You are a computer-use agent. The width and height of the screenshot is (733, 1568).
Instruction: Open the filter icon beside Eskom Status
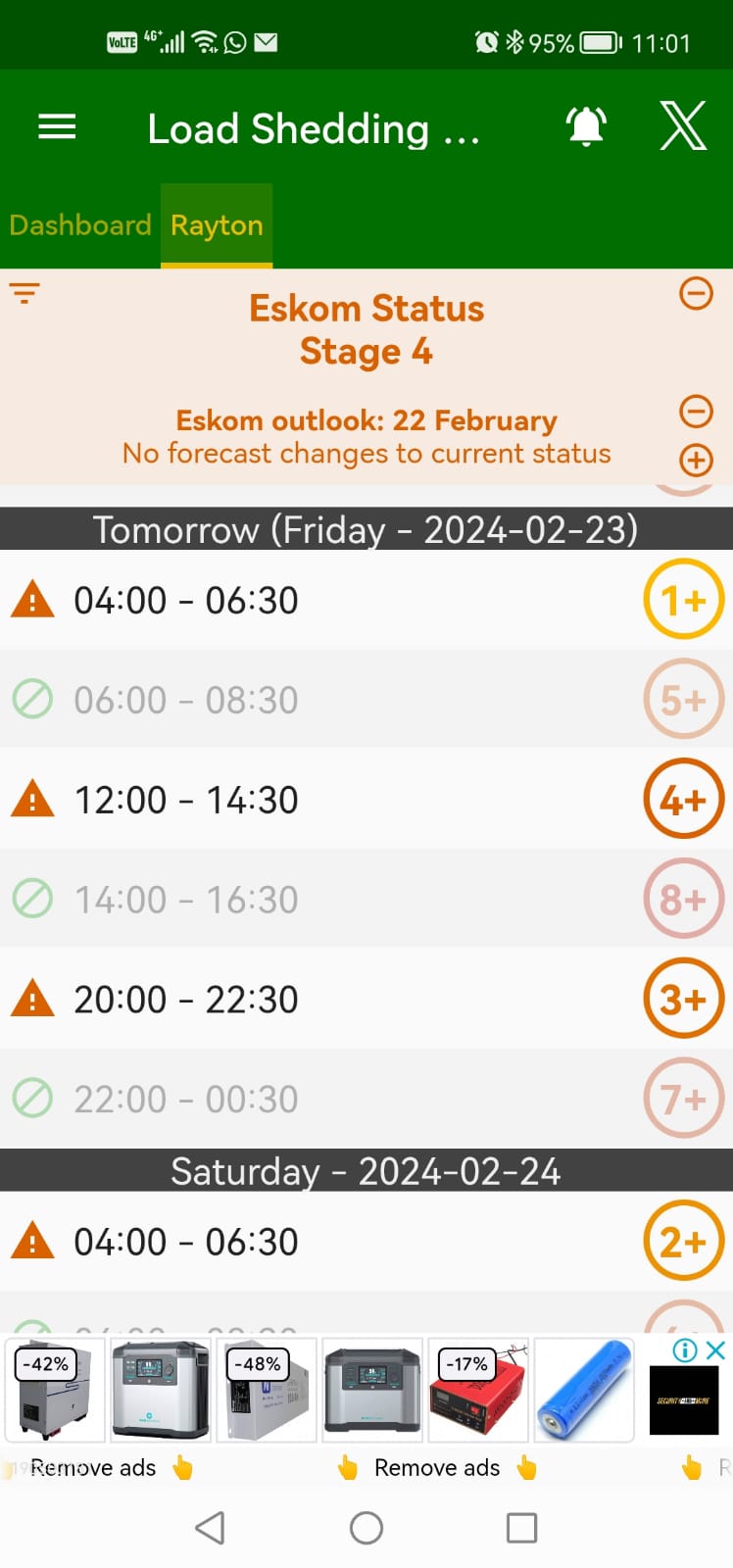tap(24, 293)
